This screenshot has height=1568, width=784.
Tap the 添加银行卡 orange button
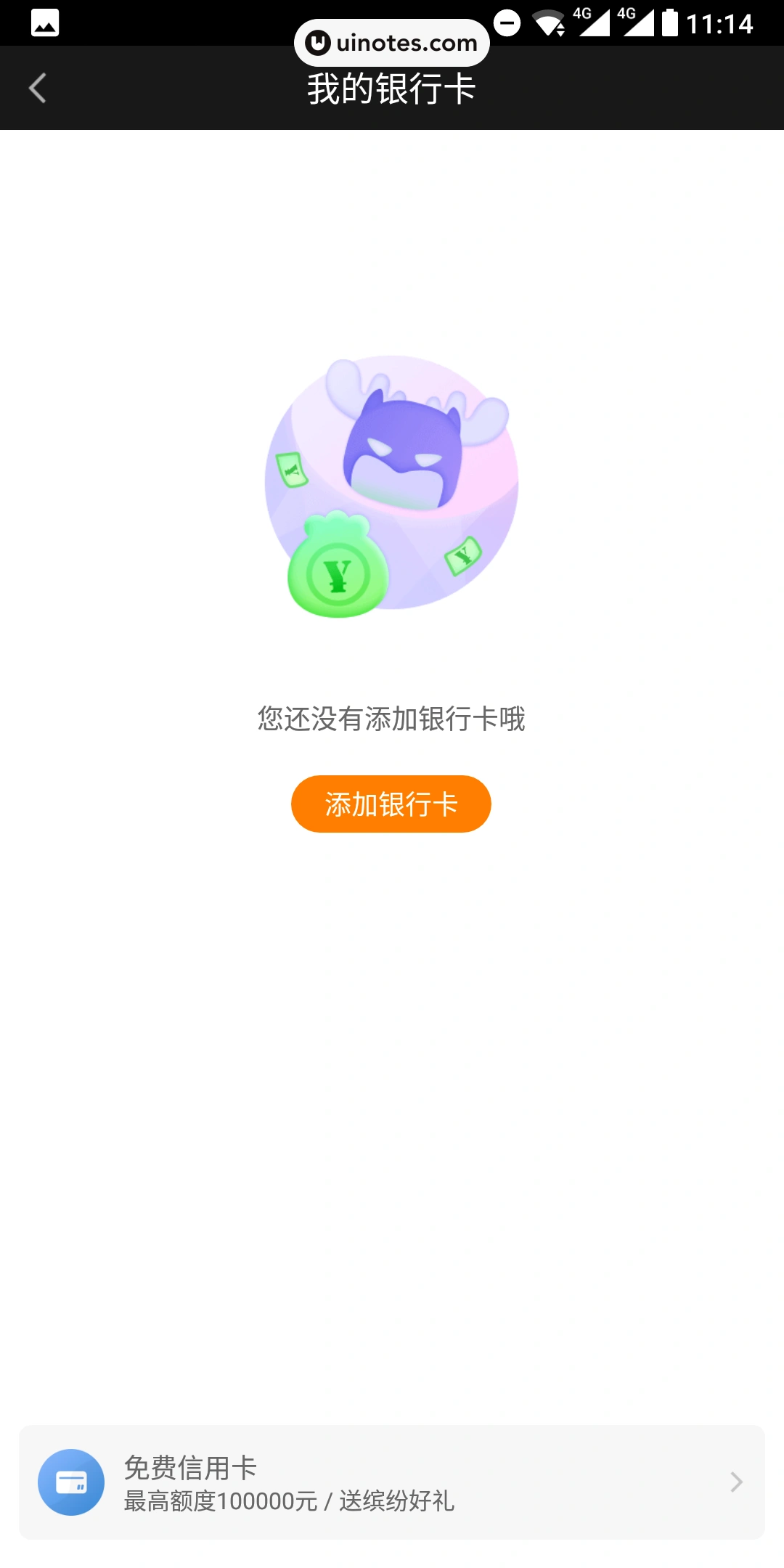(x=391, y=804)
